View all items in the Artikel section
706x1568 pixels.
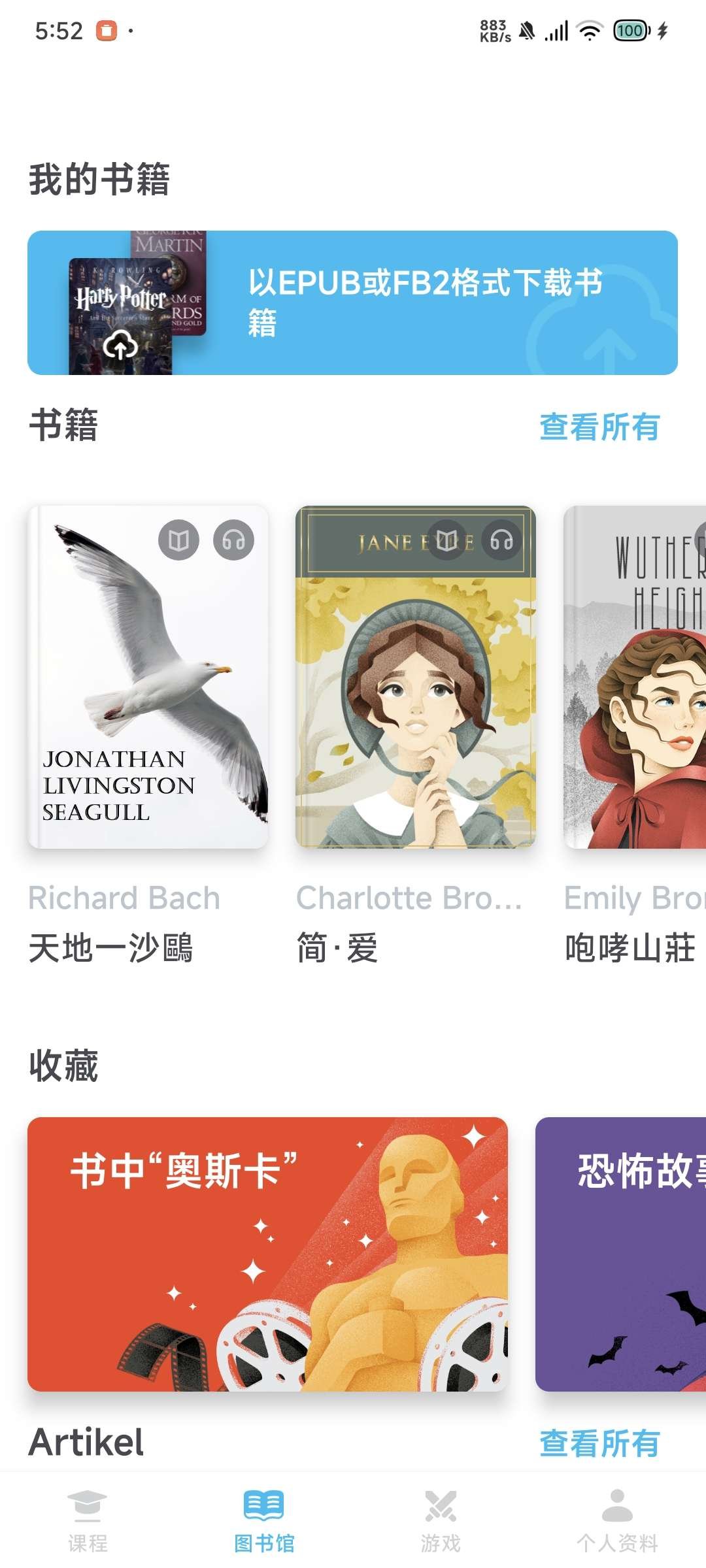pyautogui.click(x=599, y=1443)
